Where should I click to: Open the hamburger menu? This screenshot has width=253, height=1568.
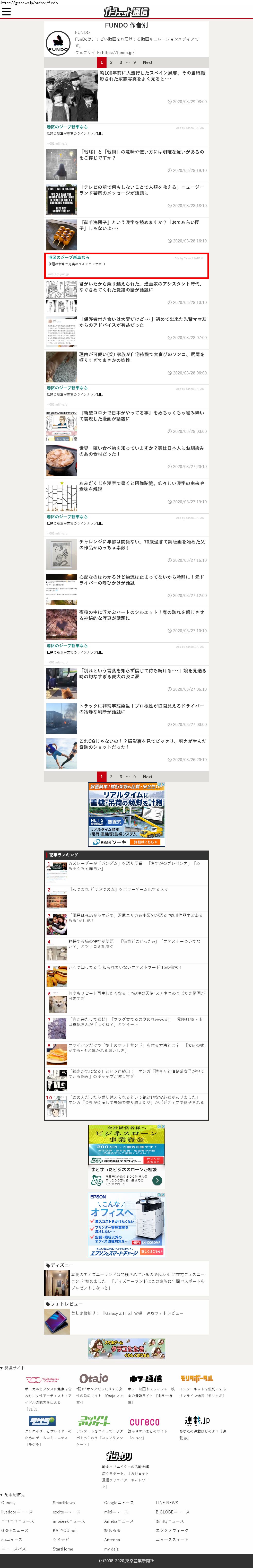coord(7,12)
